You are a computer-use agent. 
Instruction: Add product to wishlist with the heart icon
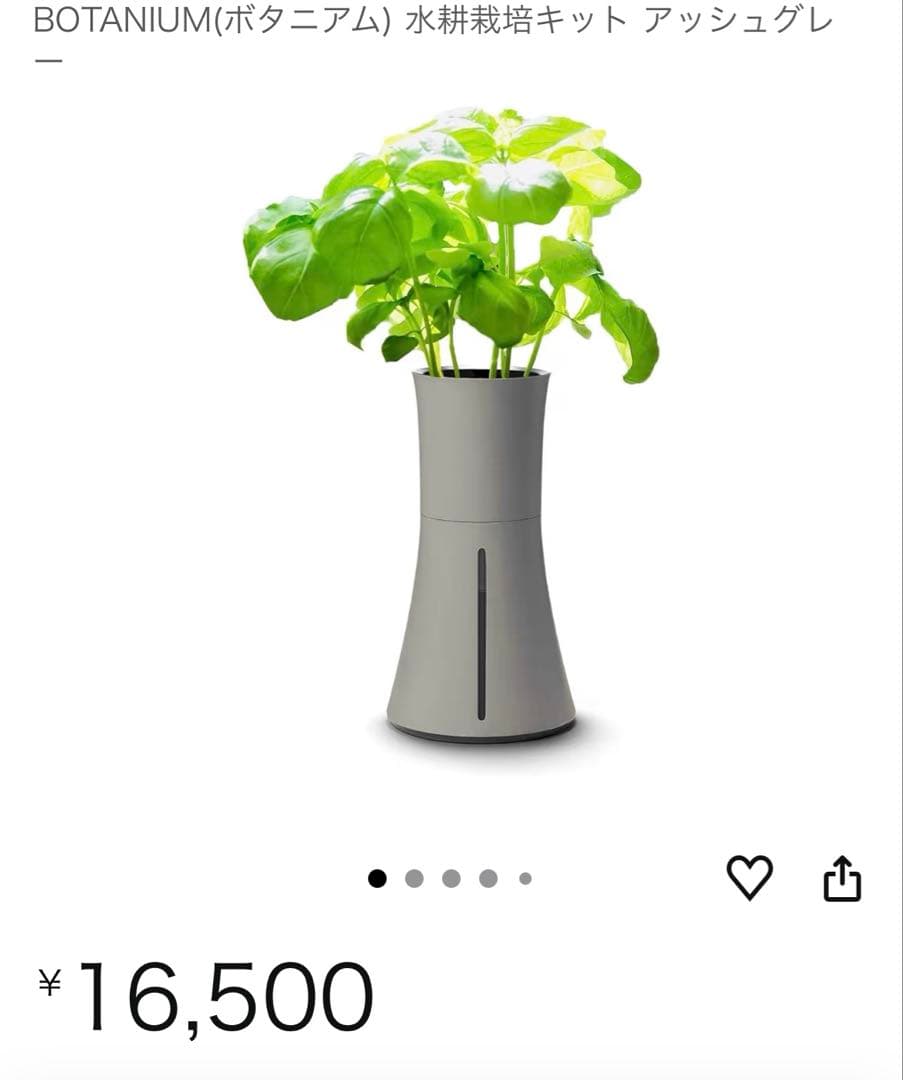(749, 878)
